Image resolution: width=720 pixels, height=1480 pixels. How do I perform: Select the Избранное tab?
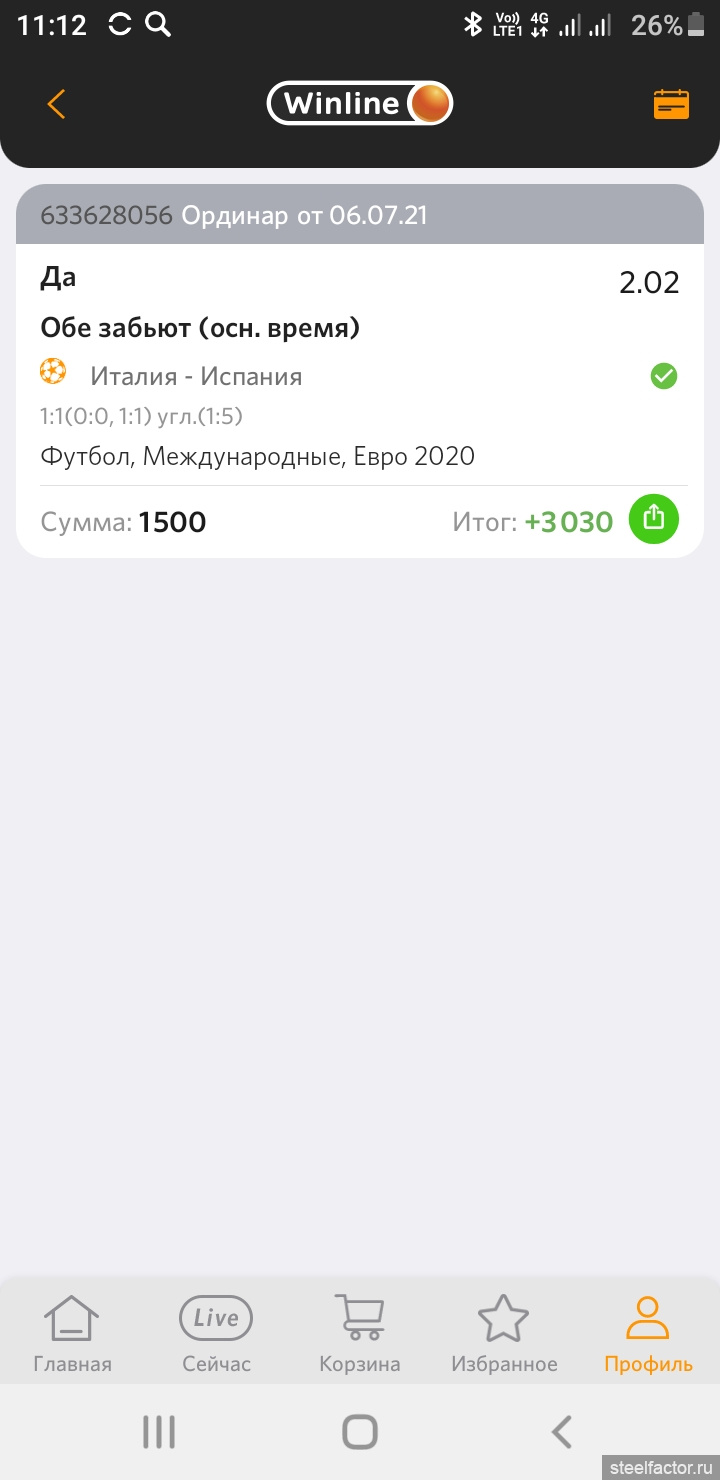504,1334
